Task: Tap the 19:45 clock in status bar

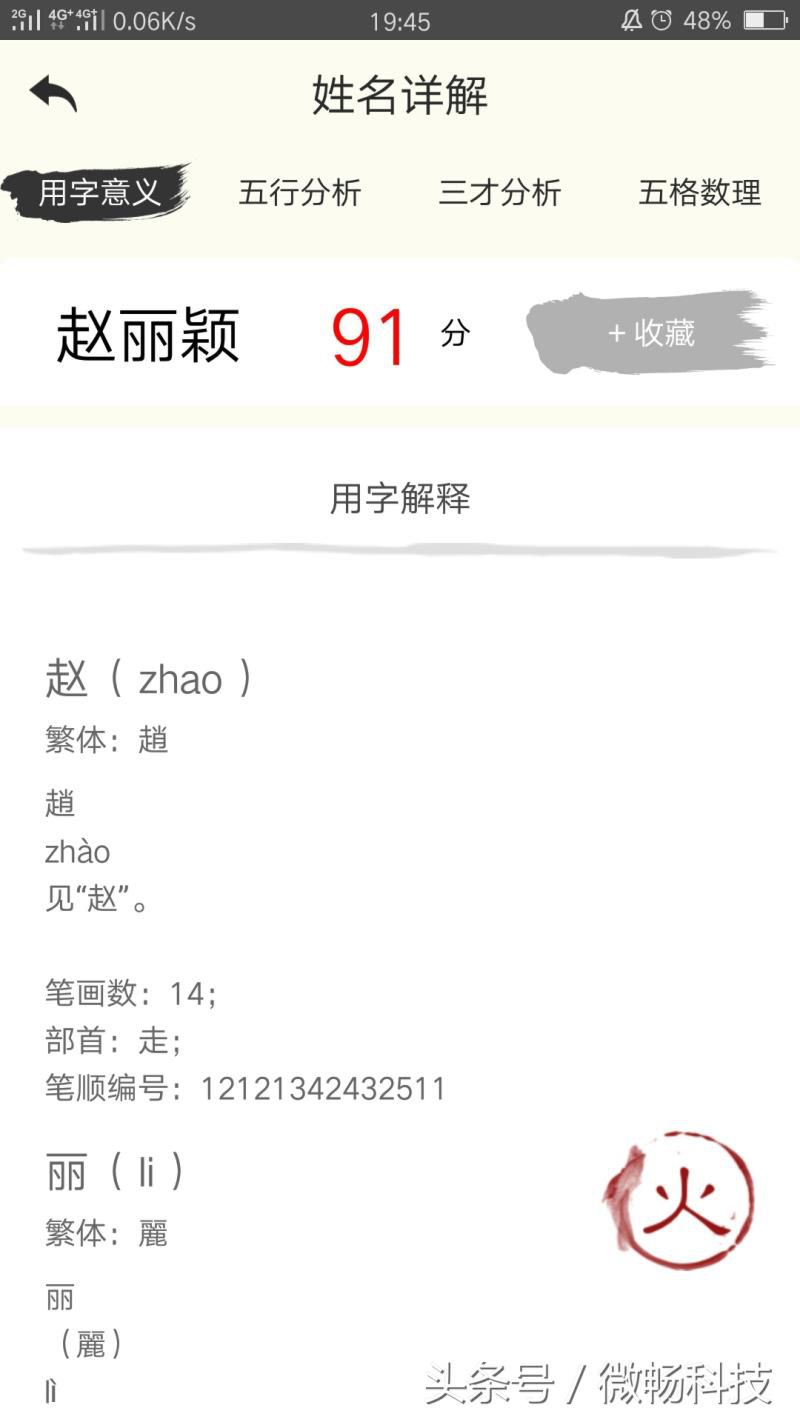Action: tap(400, 20)
